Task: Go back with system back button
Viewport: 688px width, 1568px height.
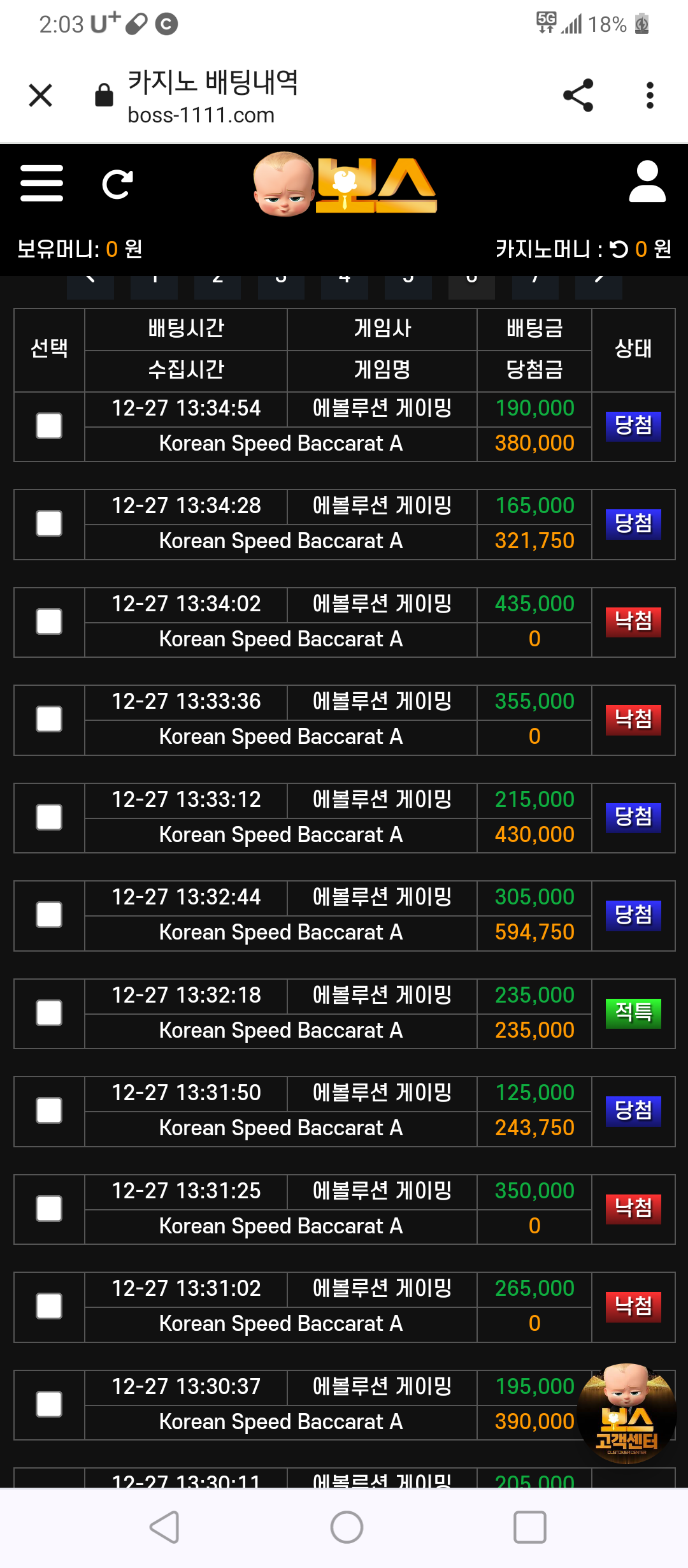Action: click(164, 1527)
